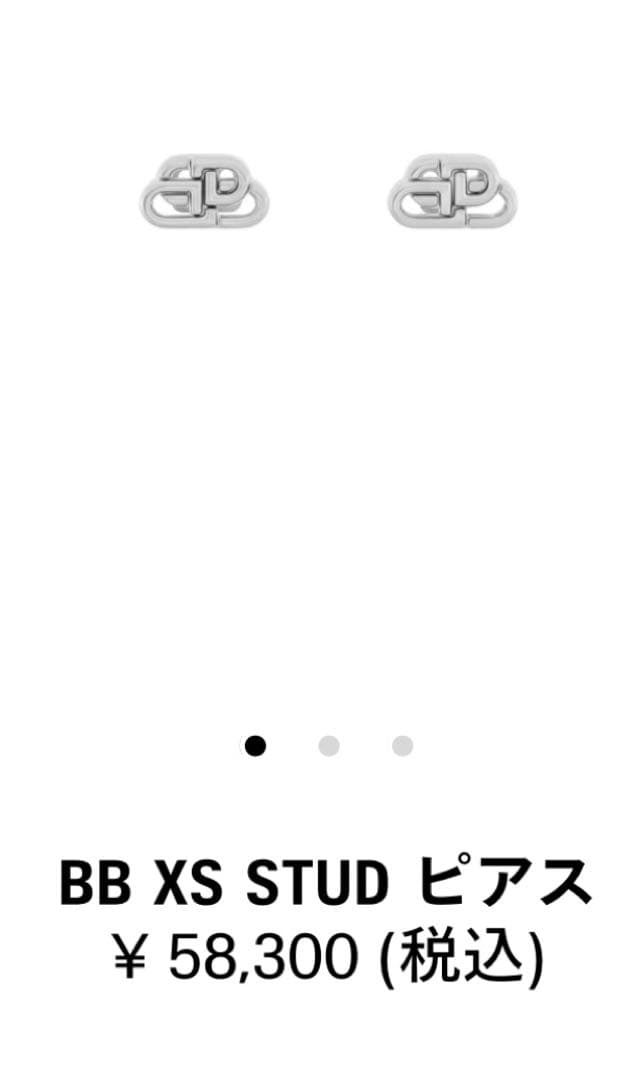
Task: Jump to the third product image dot
Action: (402, 746)
